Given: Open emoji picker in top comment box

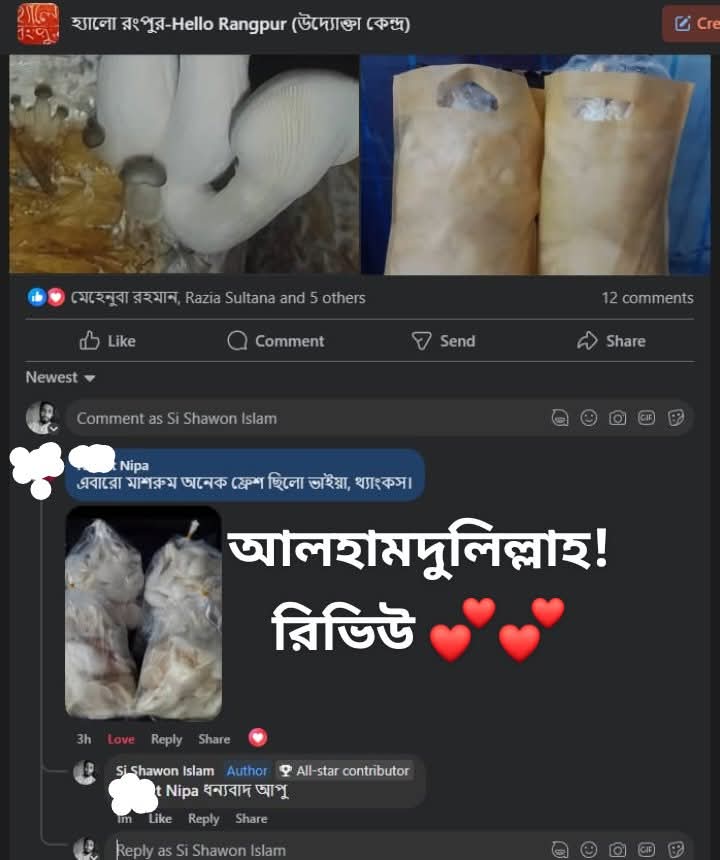Looking at the screenshot, I should (589, 418).
